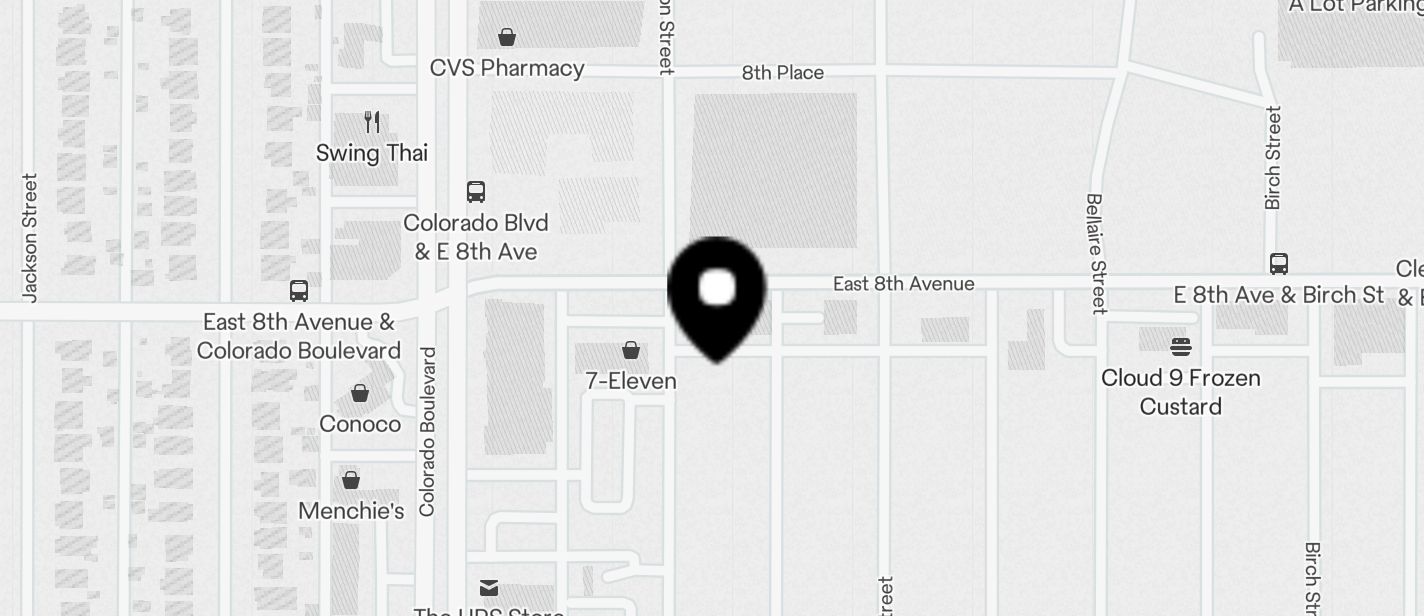The width and height of the screenshot is (1424, 616).
Task: Open the Conoco store marker
Action: [x=360, y=394]
